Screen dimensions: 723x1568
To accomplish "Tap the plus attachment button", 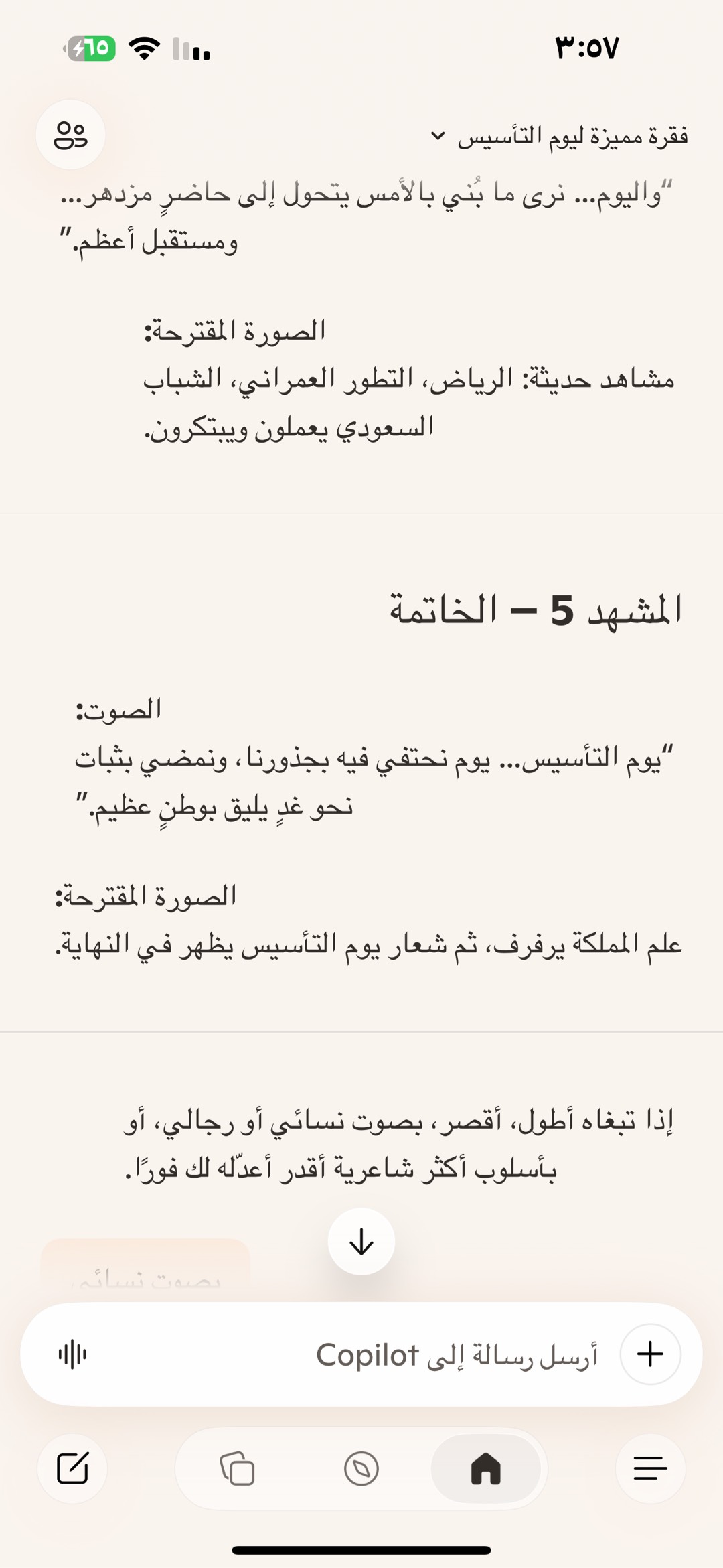I will pyautogui.click(x=650, y=1354).
